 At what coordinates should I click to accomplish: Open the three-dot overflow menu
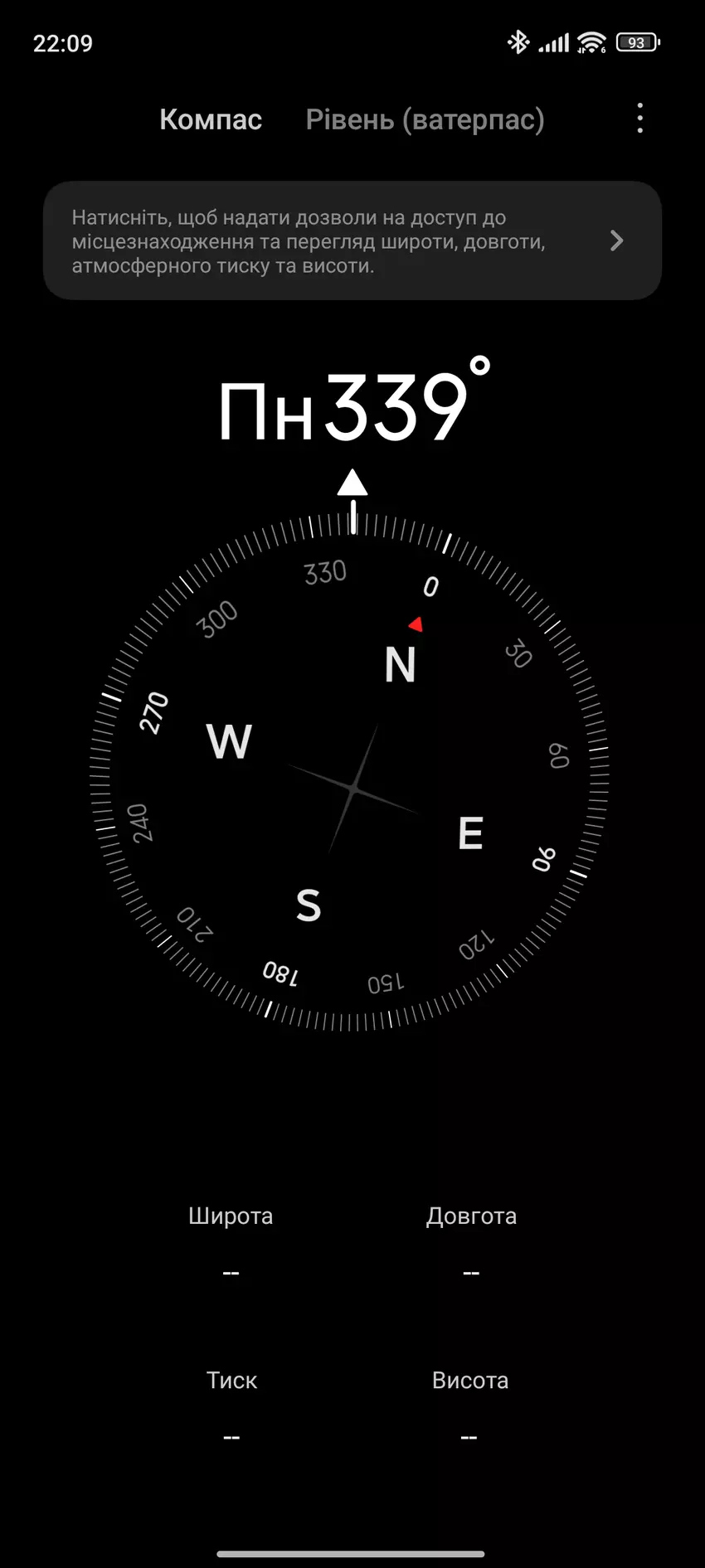(x=639, y=119)
